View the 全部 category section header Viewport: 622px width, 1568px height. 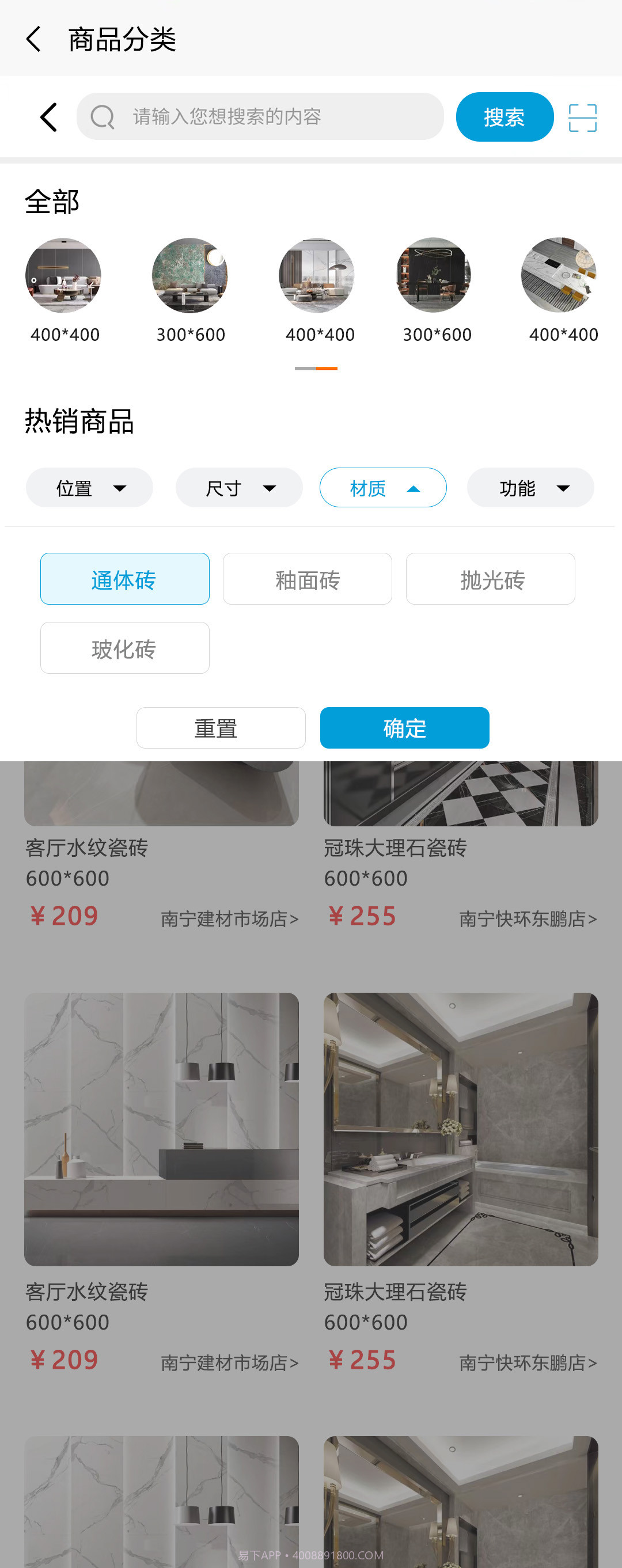[51, 201]
